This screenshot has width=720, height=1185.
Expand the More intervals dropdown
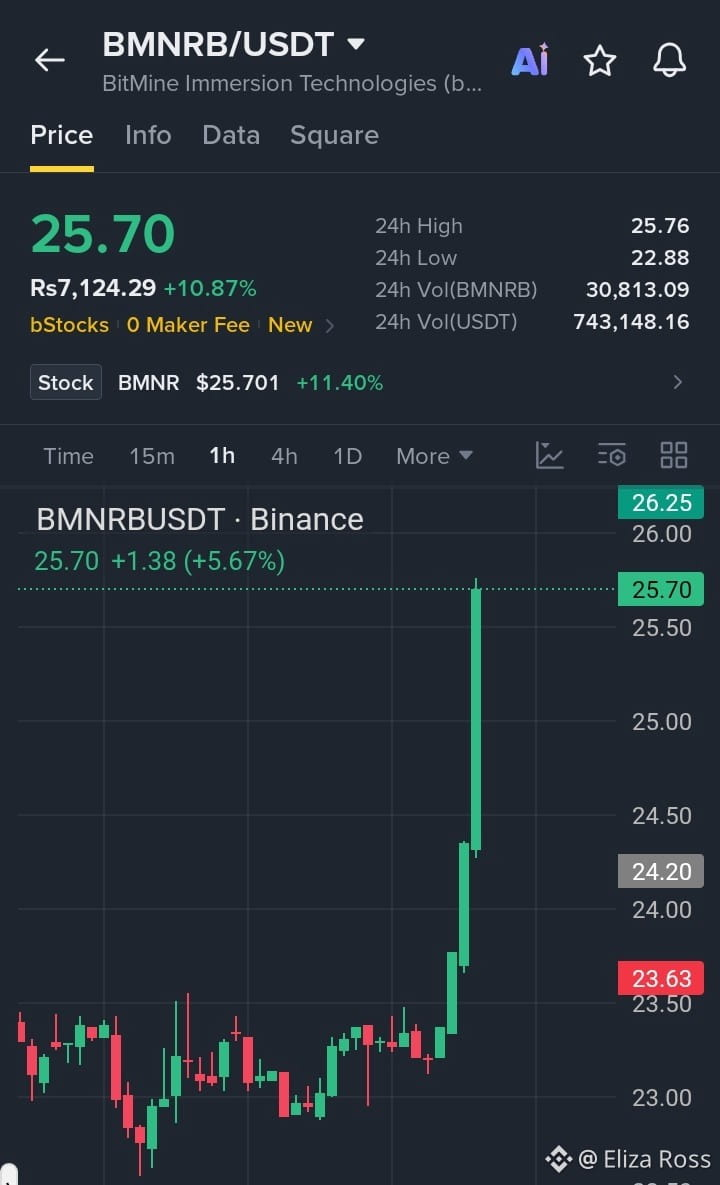[434, 456]
